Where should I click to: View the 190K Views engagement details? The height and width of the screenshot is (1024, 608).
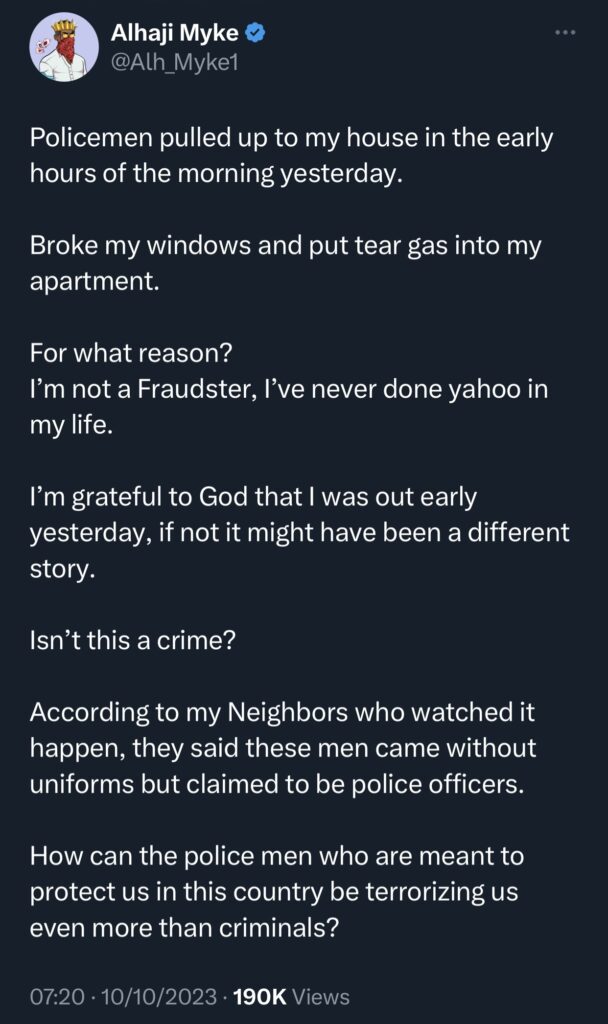(293, 996)
